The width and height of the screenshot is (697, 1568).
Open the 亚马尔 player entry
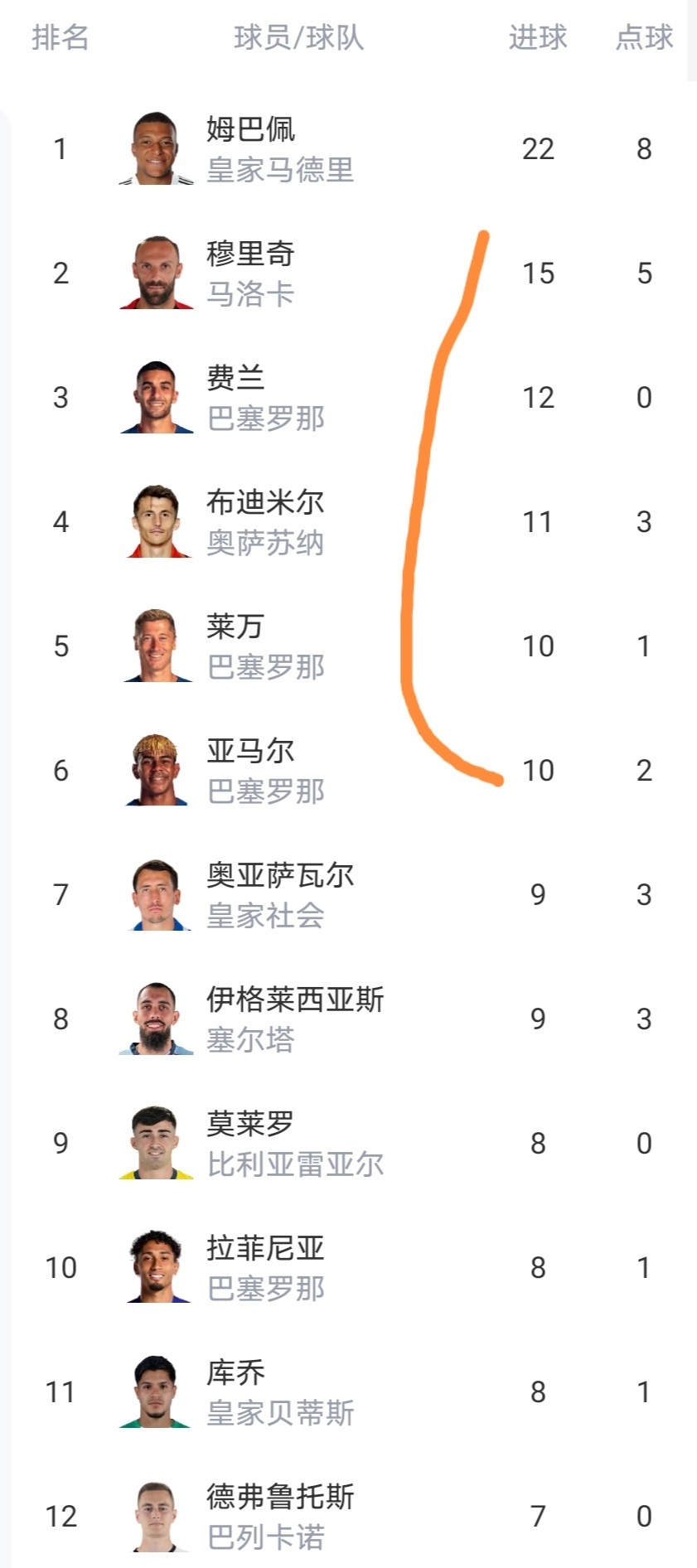250,771
